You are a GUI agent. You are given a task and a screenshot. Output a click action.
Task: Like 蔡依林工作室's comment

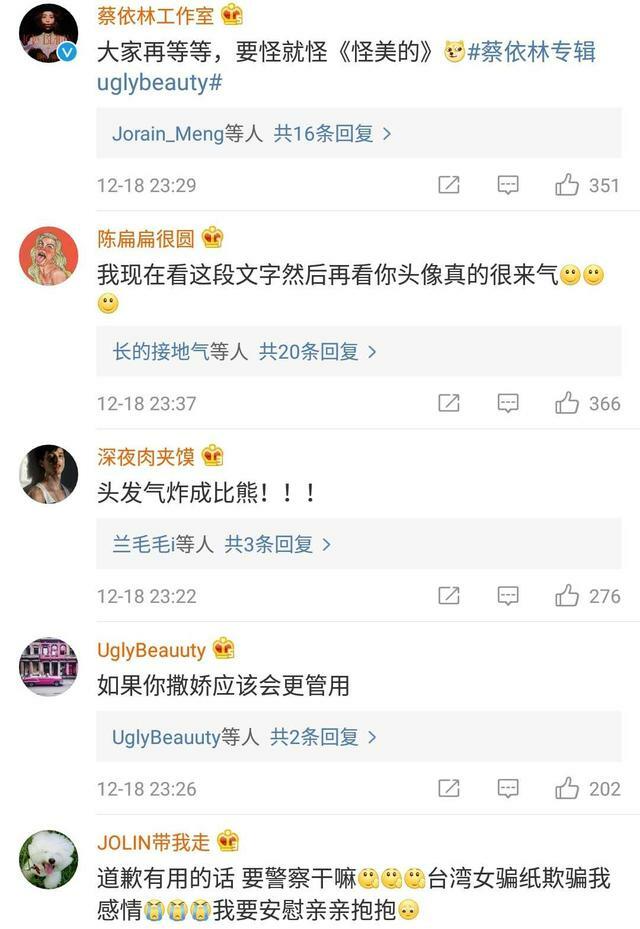point(568,185)
